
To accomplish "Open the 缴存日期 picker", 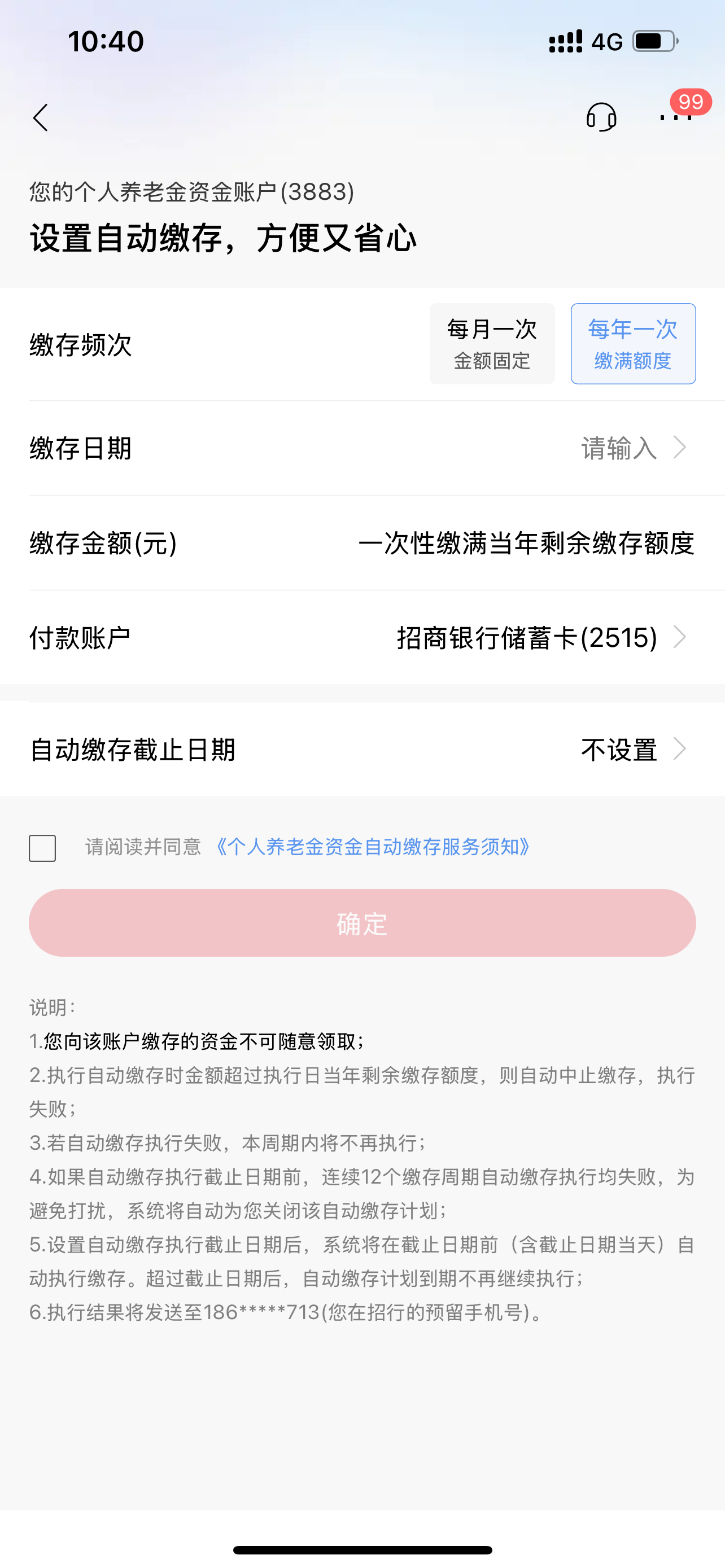I will click(x=362, y=449).
